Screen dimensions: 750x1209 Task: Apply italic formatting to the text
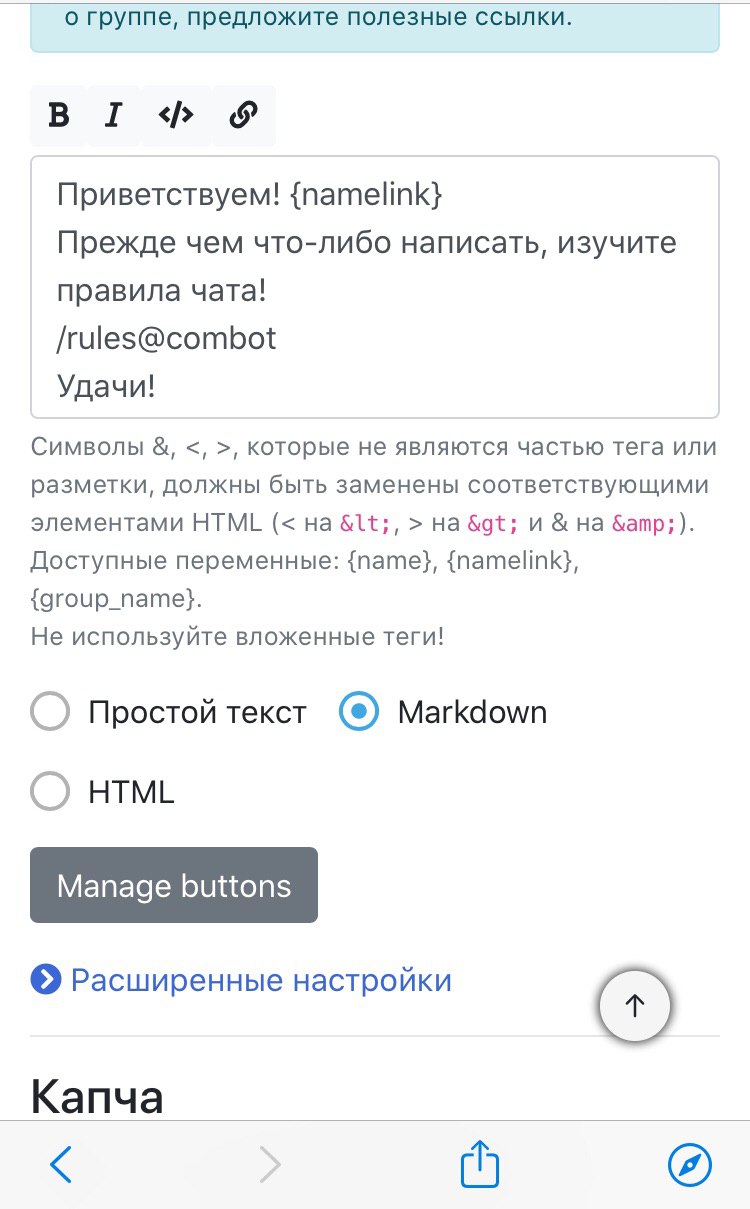pyautogui.click(x=113, y=116)
